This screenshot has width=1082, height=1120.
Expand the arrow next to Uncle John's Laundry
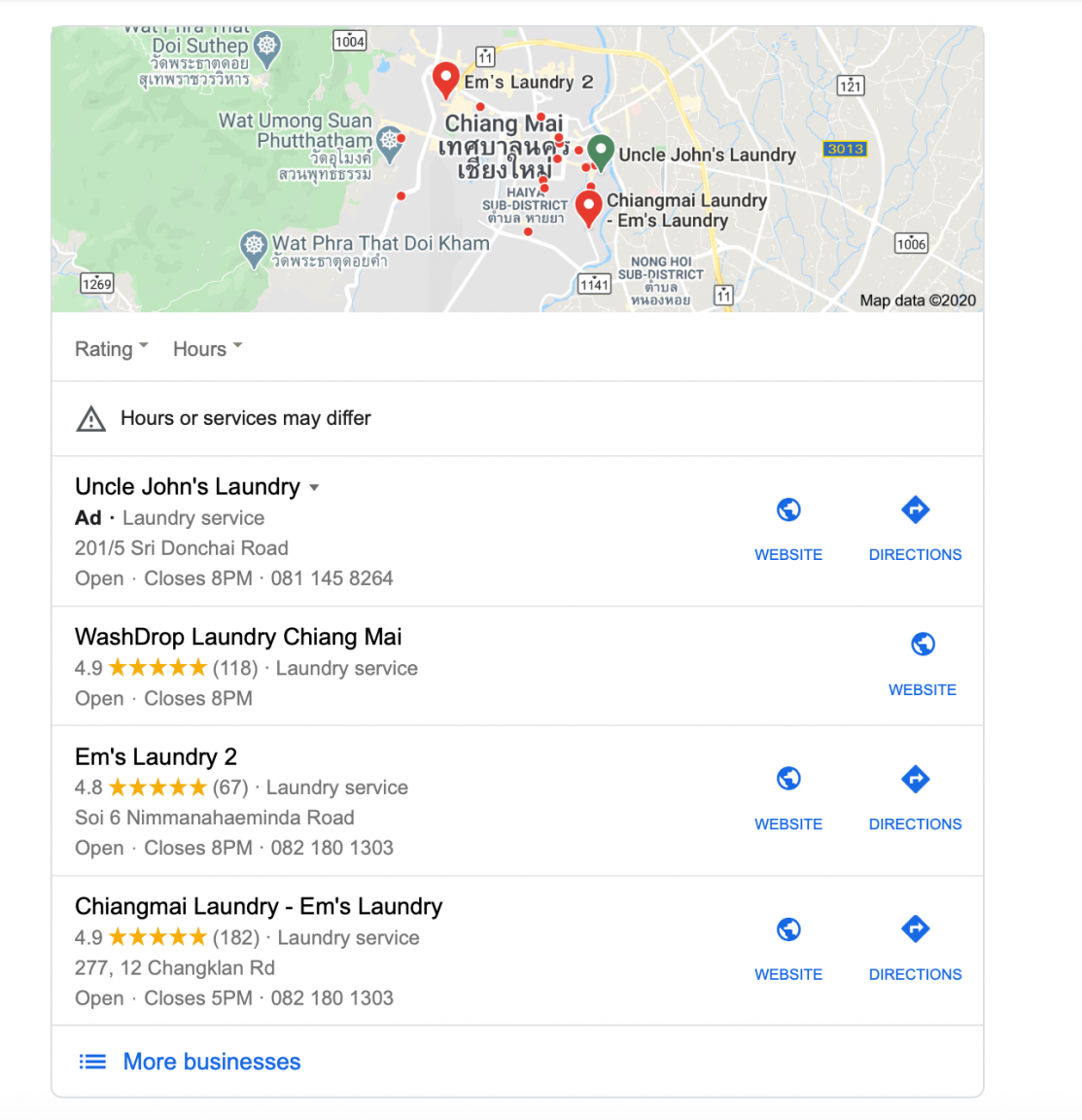coord(314,488)
